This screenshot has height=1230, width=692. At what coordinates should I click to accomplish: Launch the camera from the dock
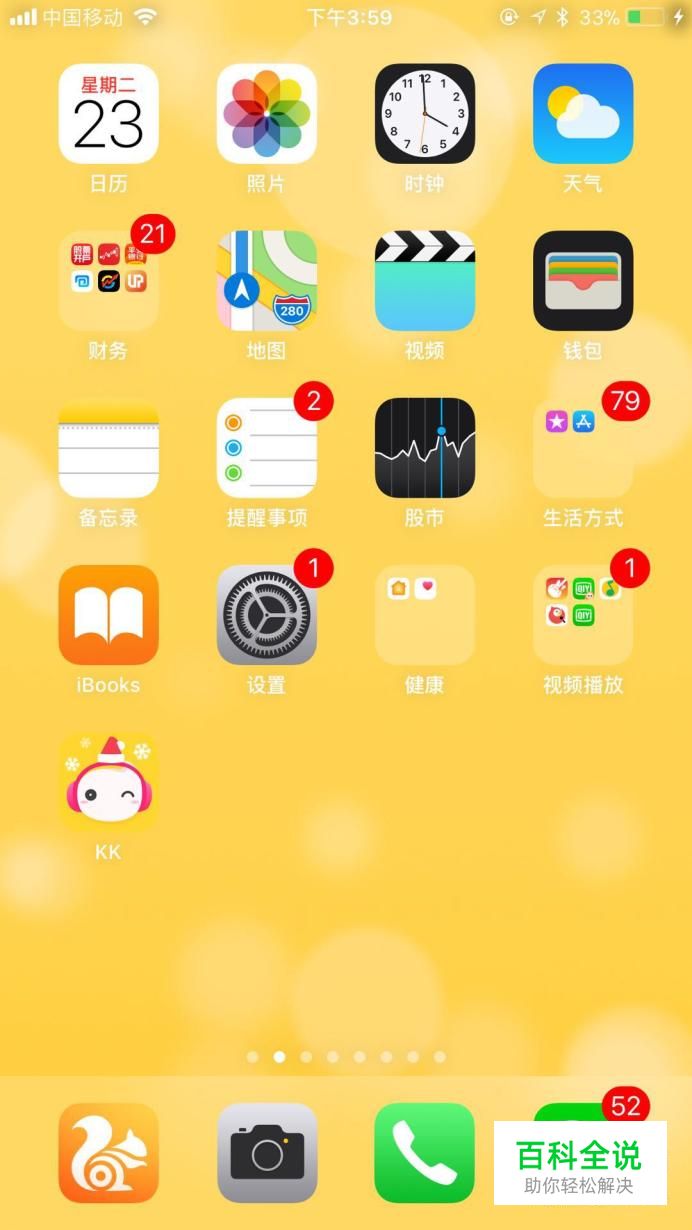point(266,1153)
